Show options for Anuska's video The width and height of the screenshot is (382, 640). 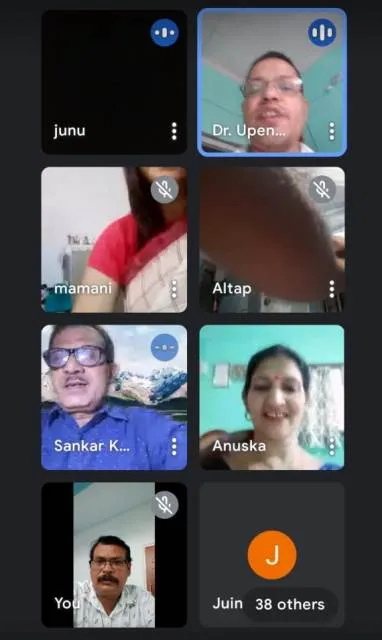332,447
